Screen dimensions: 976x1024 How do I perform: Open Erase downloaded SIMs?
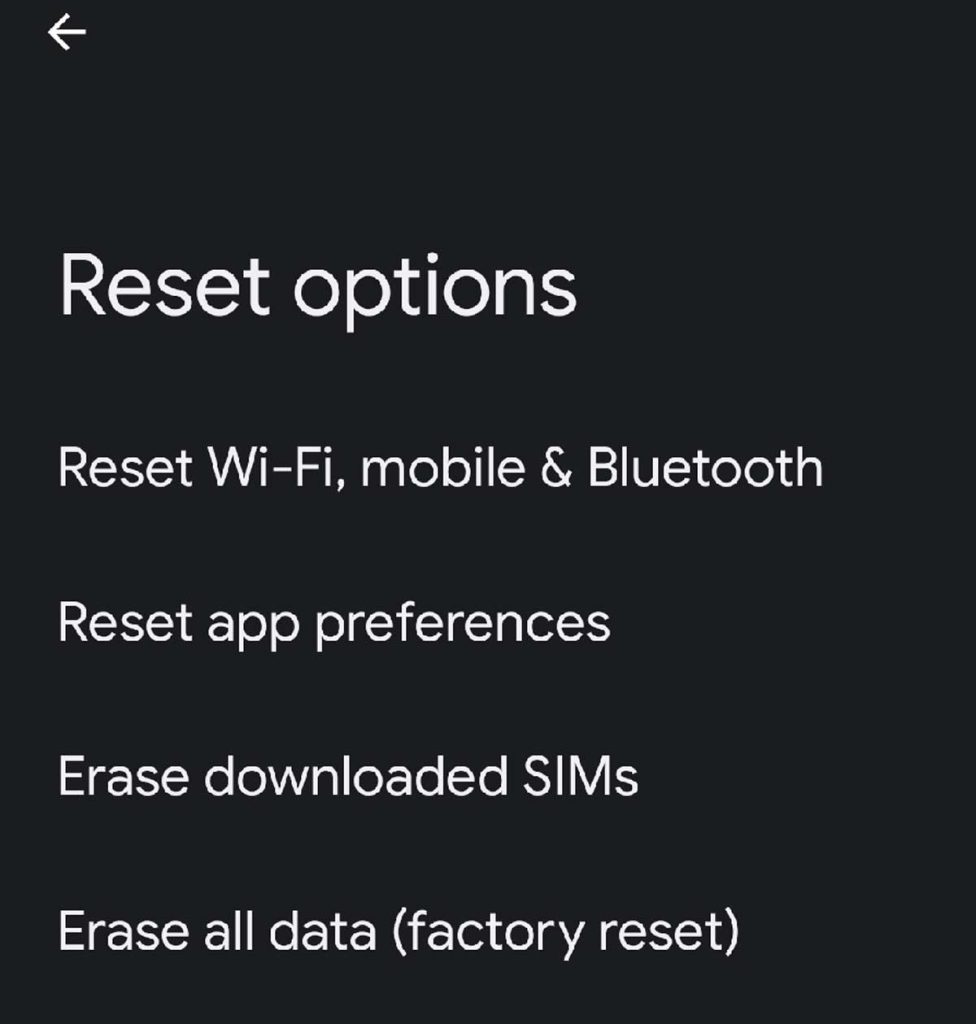[348, 777]
